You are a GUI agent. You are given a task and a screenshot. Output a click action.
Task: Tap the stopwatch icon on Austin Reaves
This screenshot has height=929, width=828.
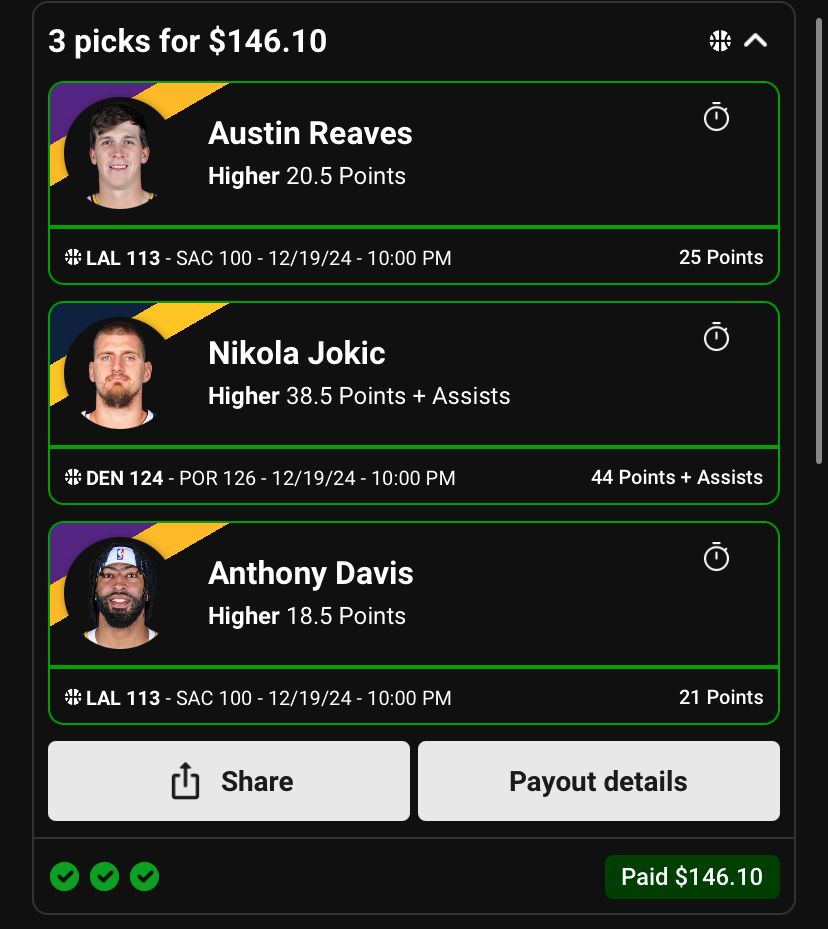(716, 117)
